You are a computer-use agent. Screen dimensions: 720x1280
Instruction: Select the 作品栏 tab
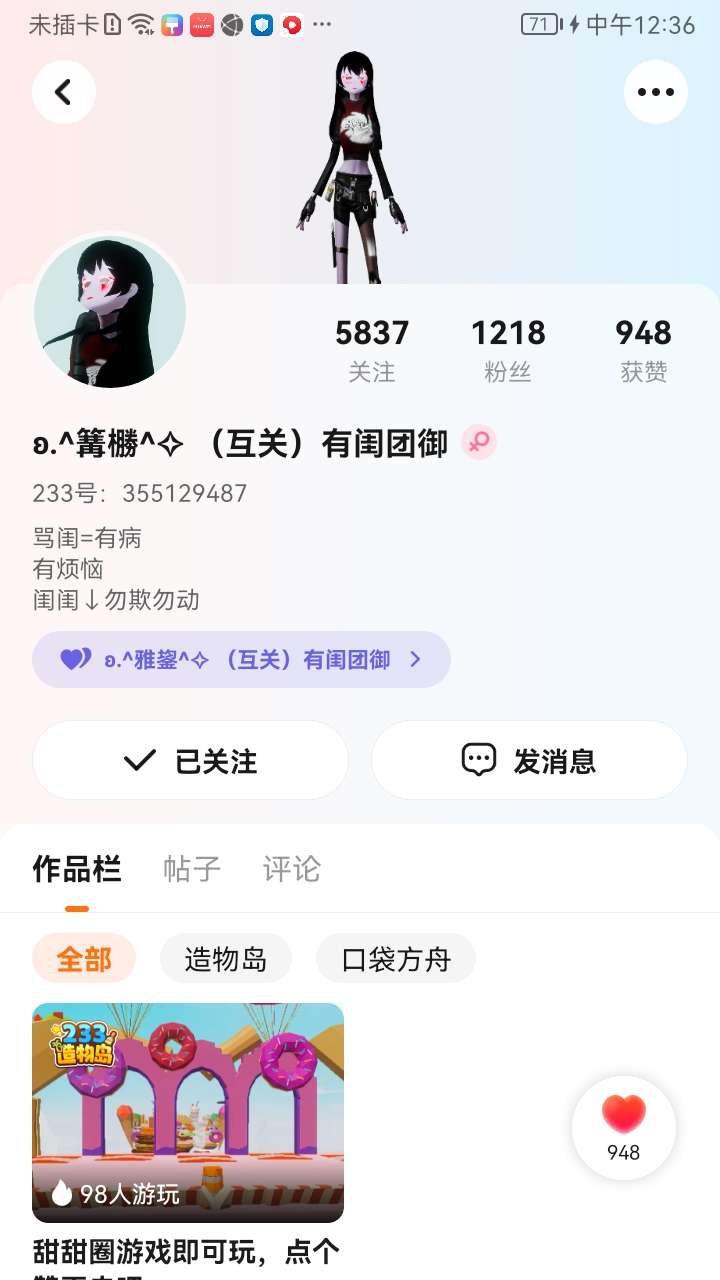tap(77, 869)
